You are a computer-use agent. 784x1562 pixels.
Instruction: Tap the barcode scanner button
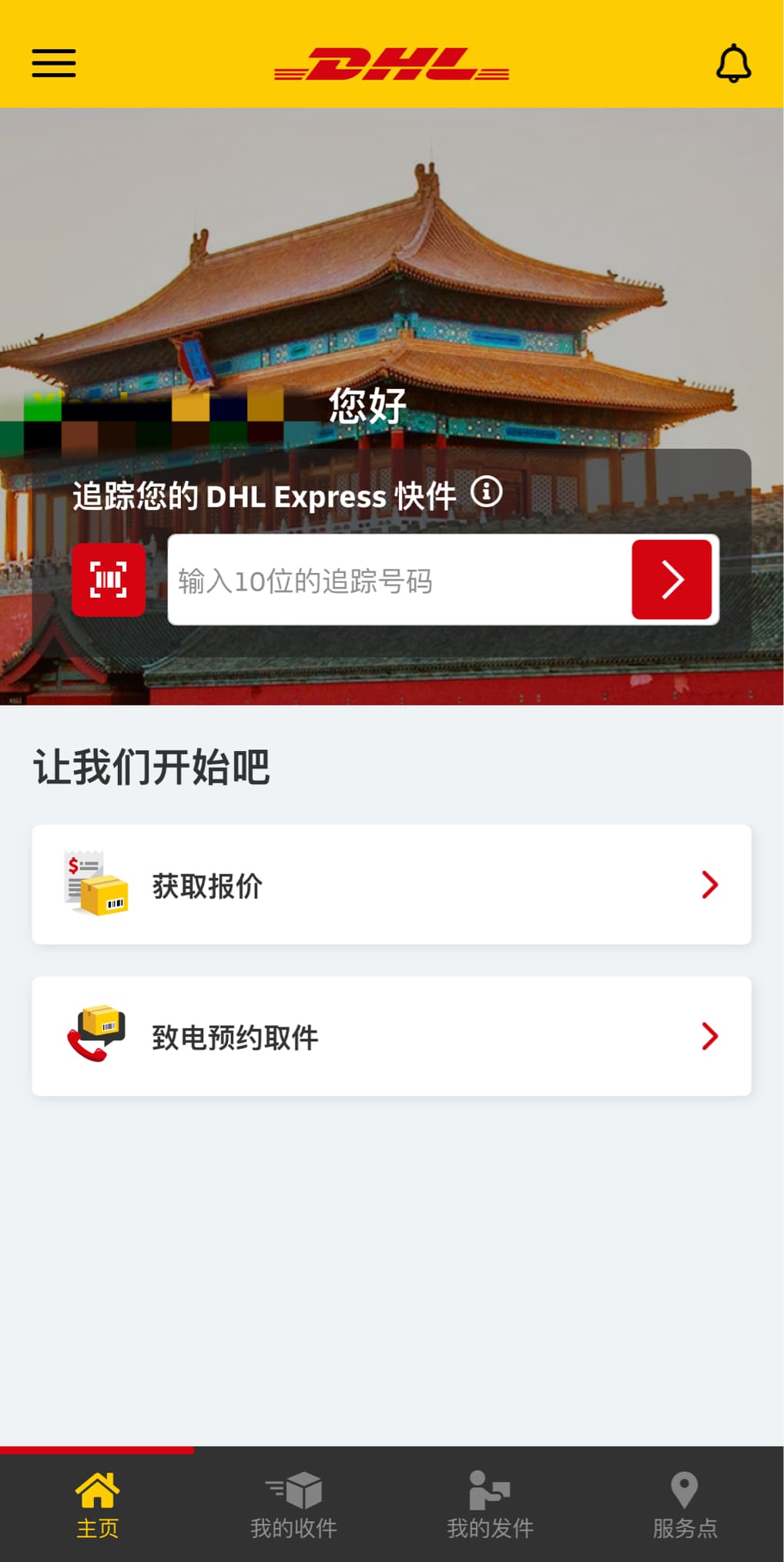click(x=109, y=579)
